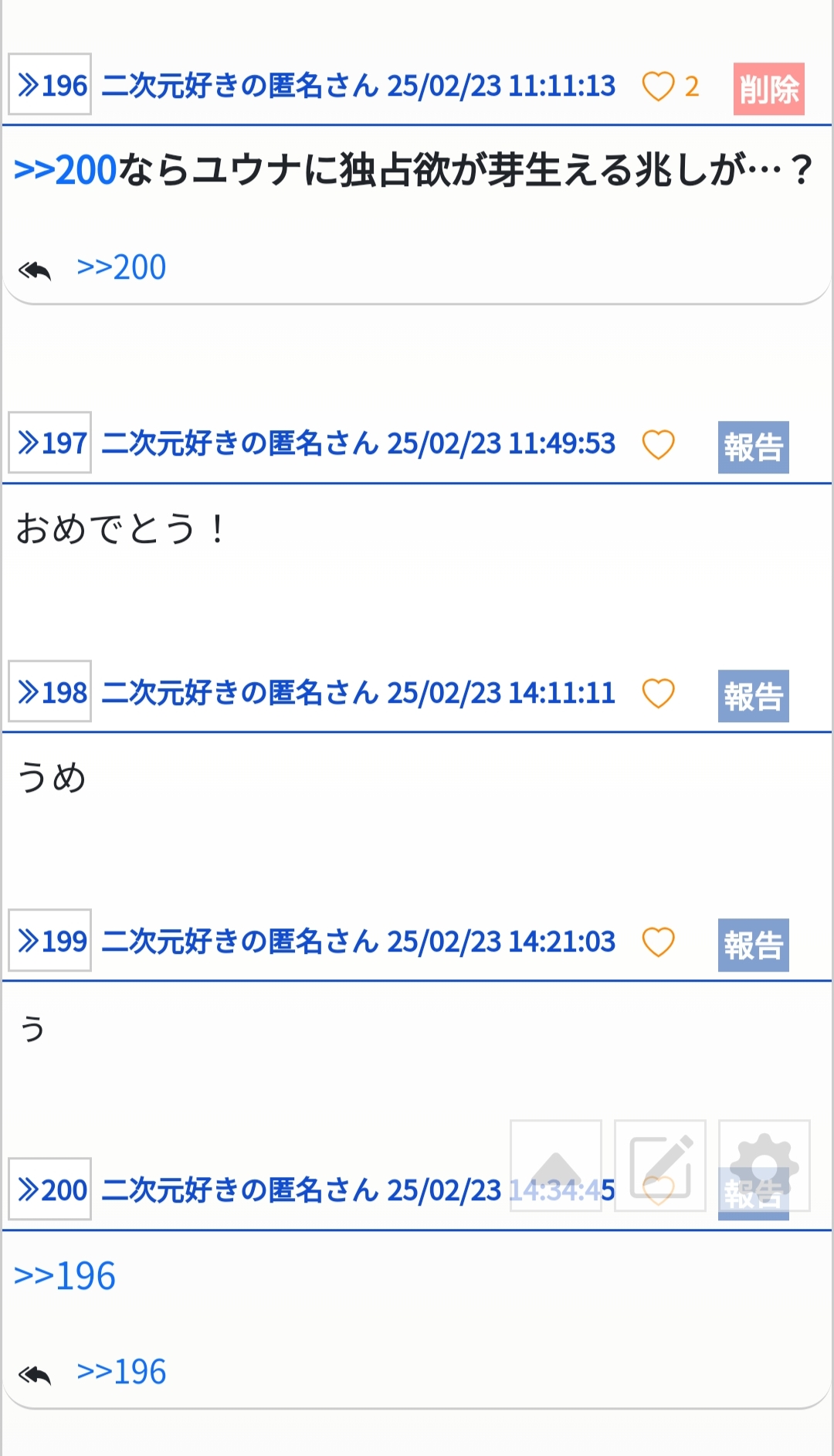Open settings with the floating gear icon
Screen dimensions: 834x1456
point(764,1166)
